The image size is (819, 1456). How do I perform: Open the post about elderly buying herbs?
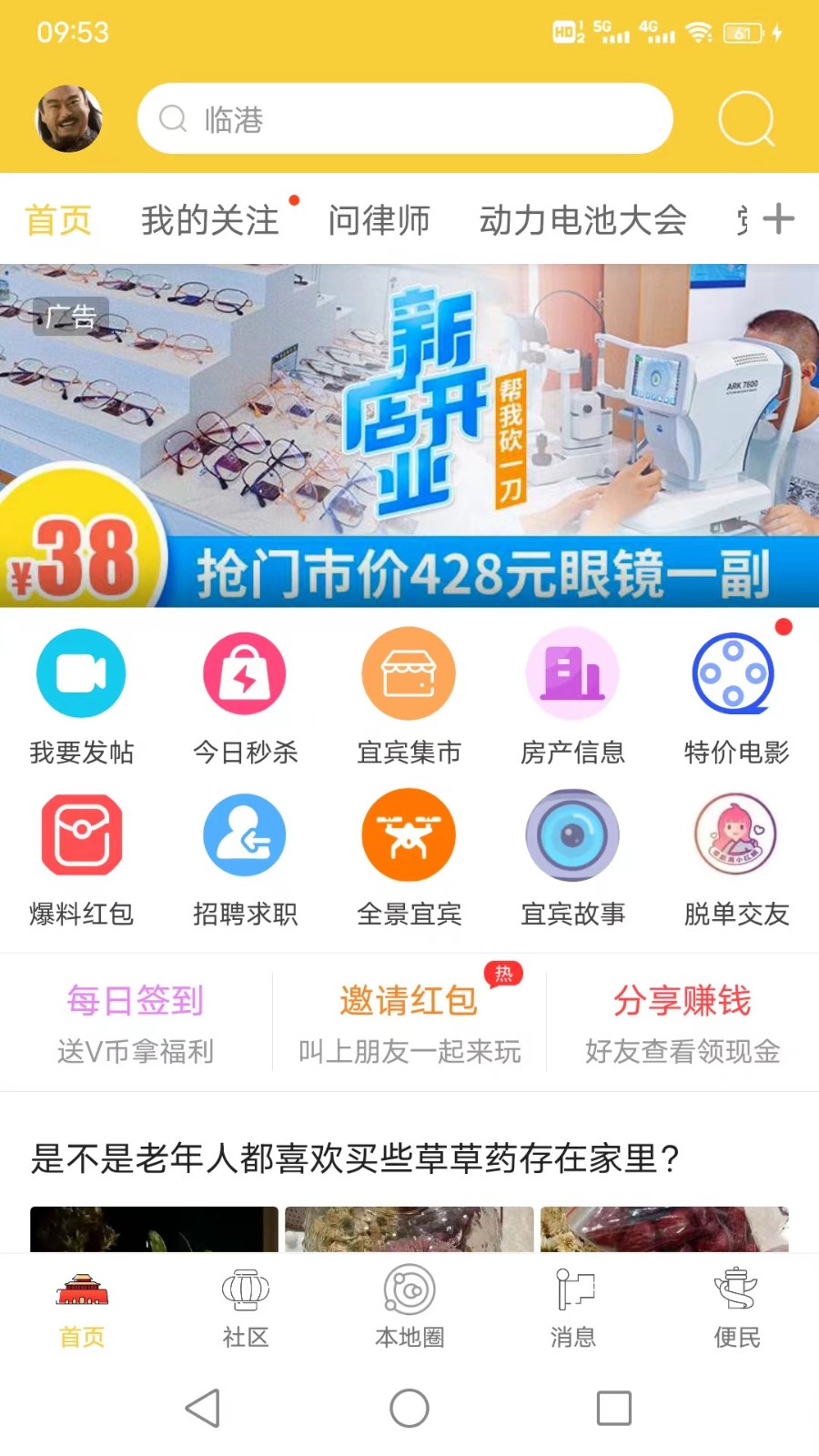[355, 1158]
